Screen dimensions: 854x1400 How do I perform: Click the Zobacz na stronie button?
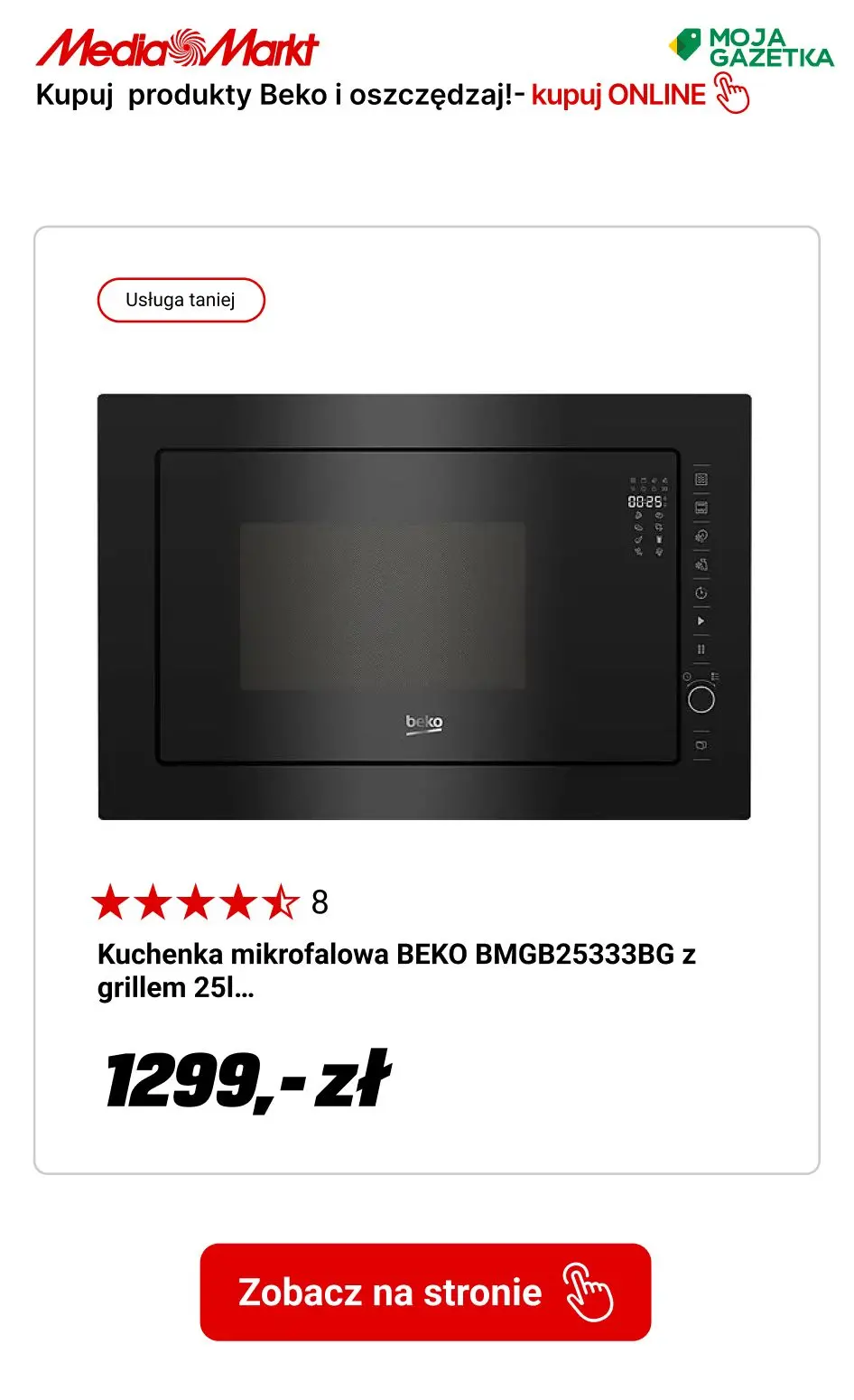tap(424, 1292)
